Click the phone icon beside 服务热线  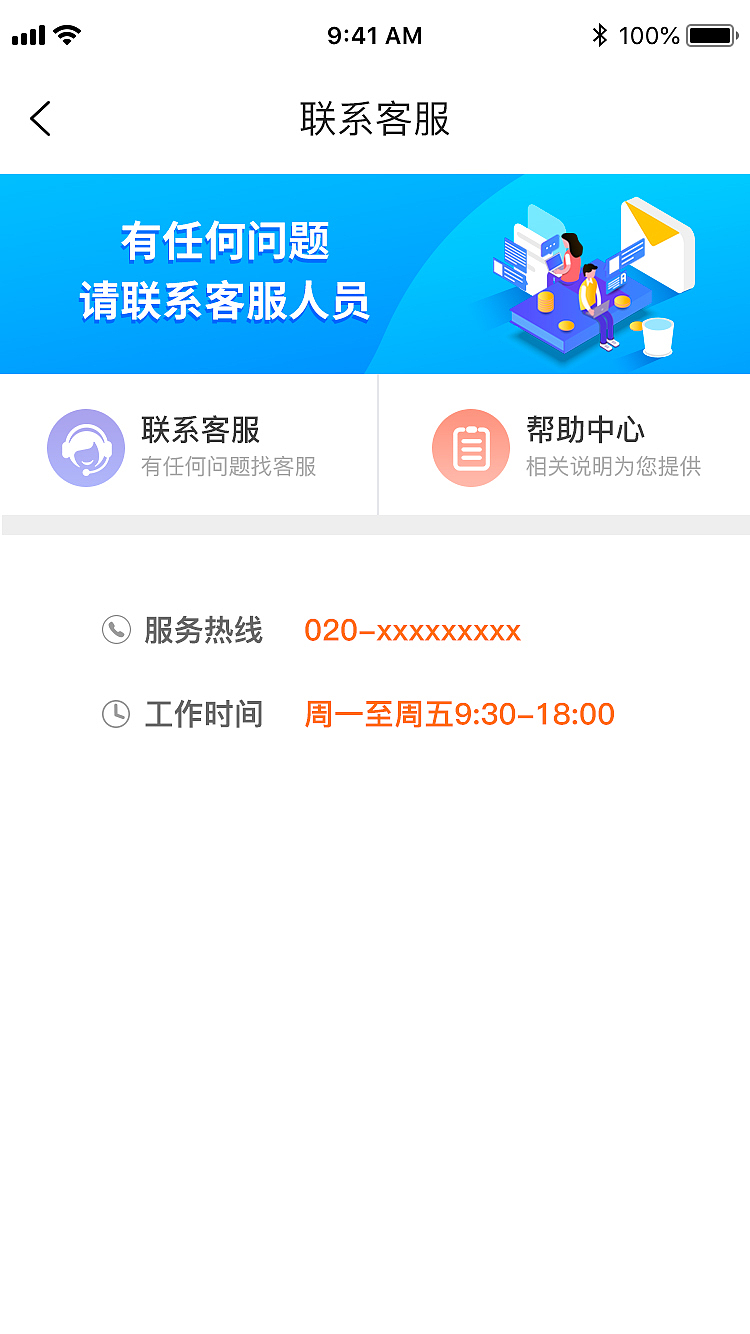pos(117,630)
